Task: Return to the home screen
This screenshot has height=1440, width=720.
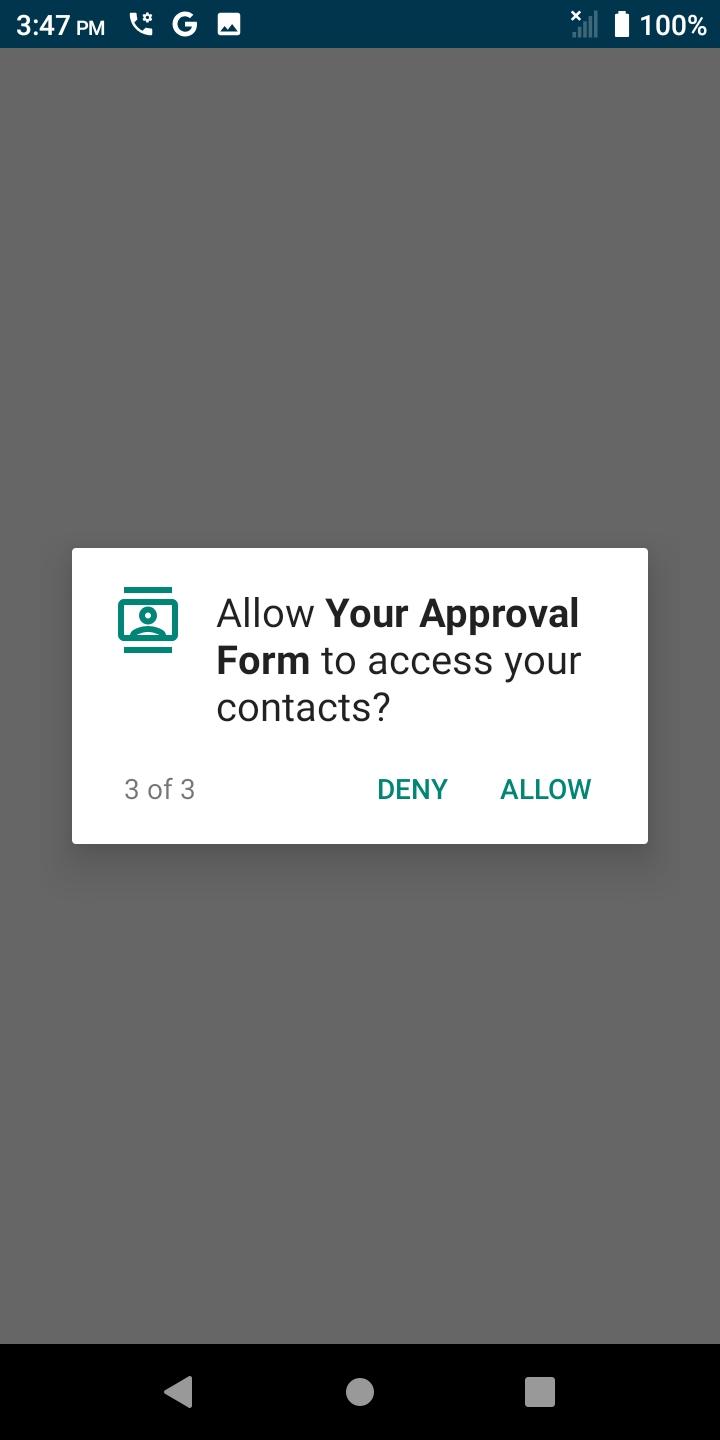Action: pos(360,1391)
